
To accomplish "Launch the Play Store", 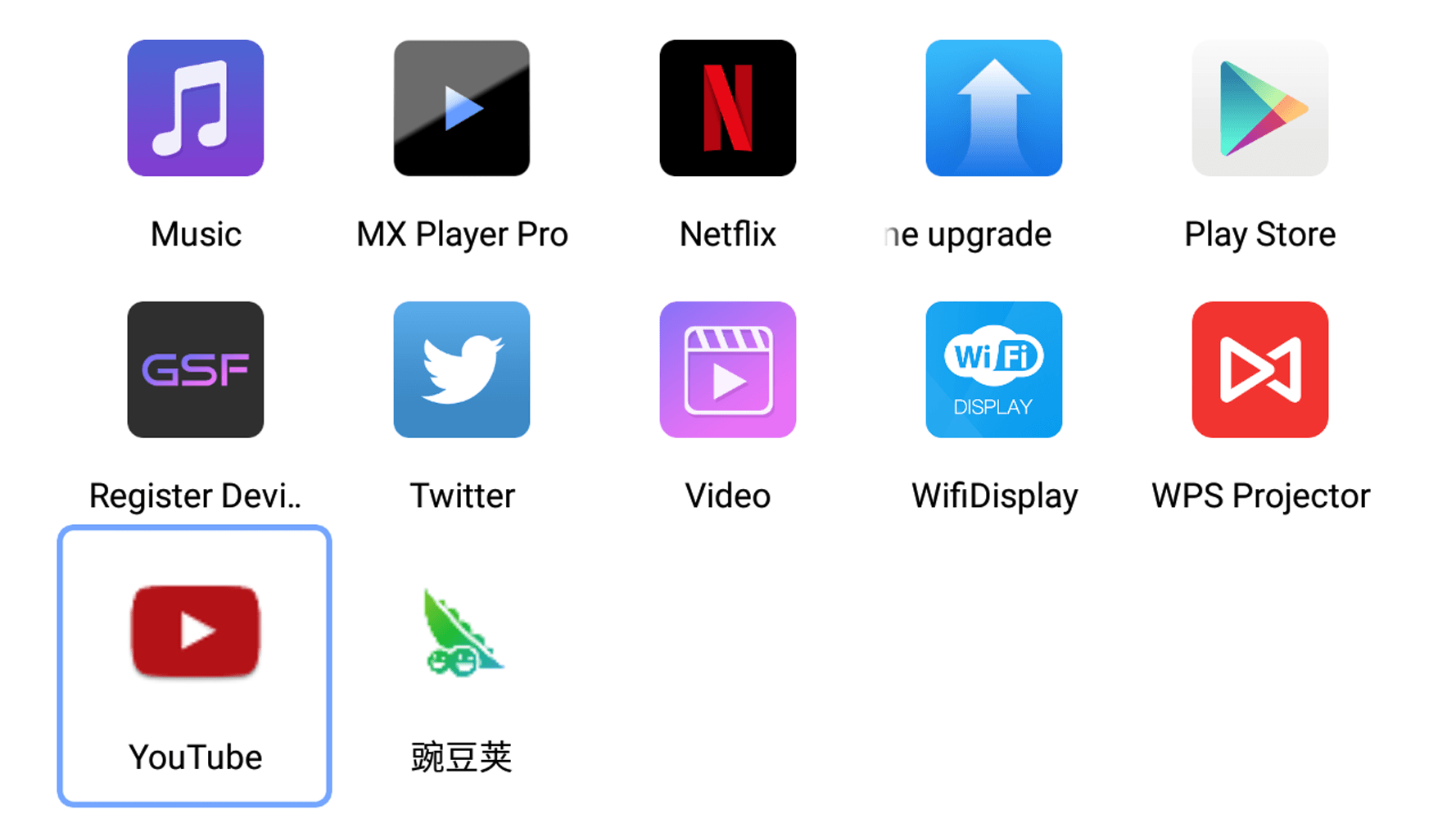I will (x=1259, y=108).
